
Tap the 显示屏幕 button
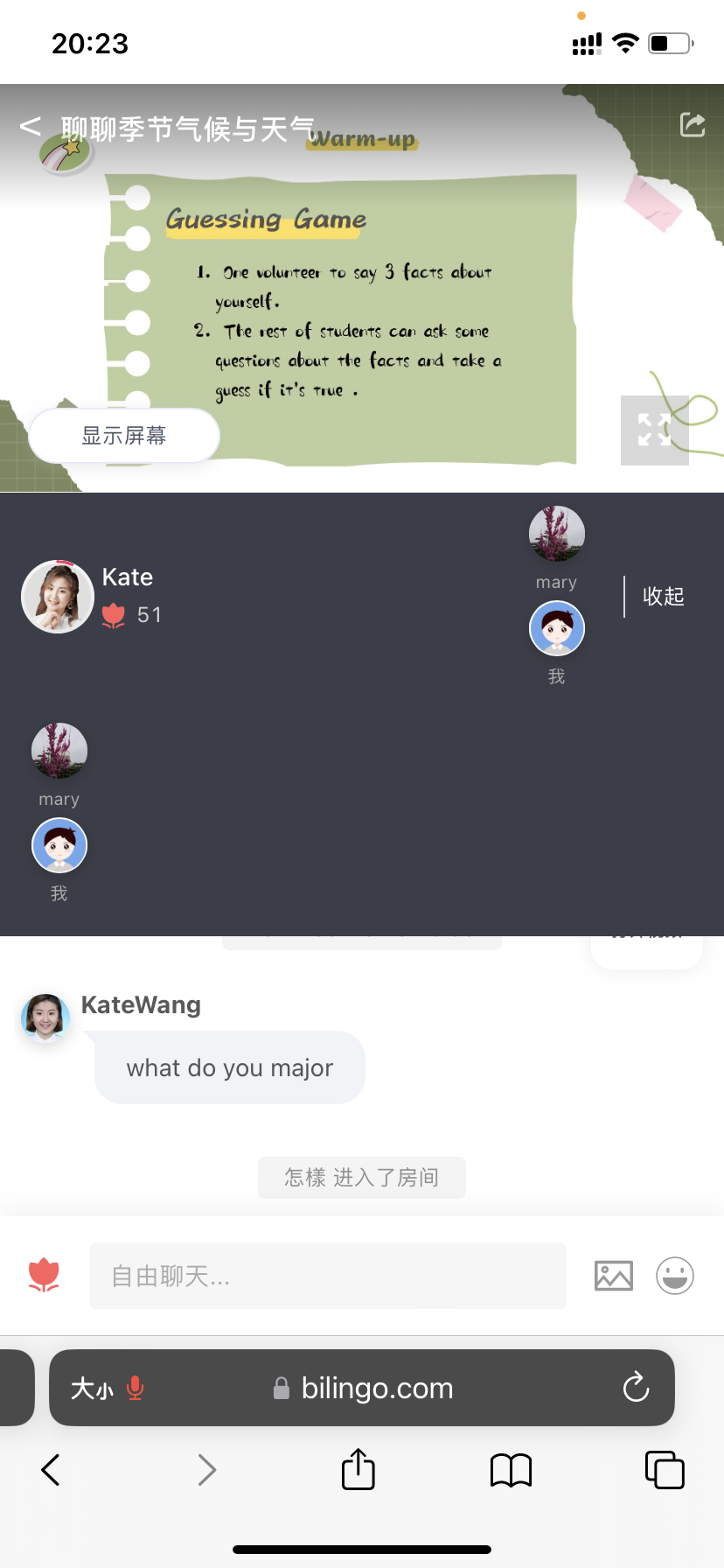coord(124,436)
